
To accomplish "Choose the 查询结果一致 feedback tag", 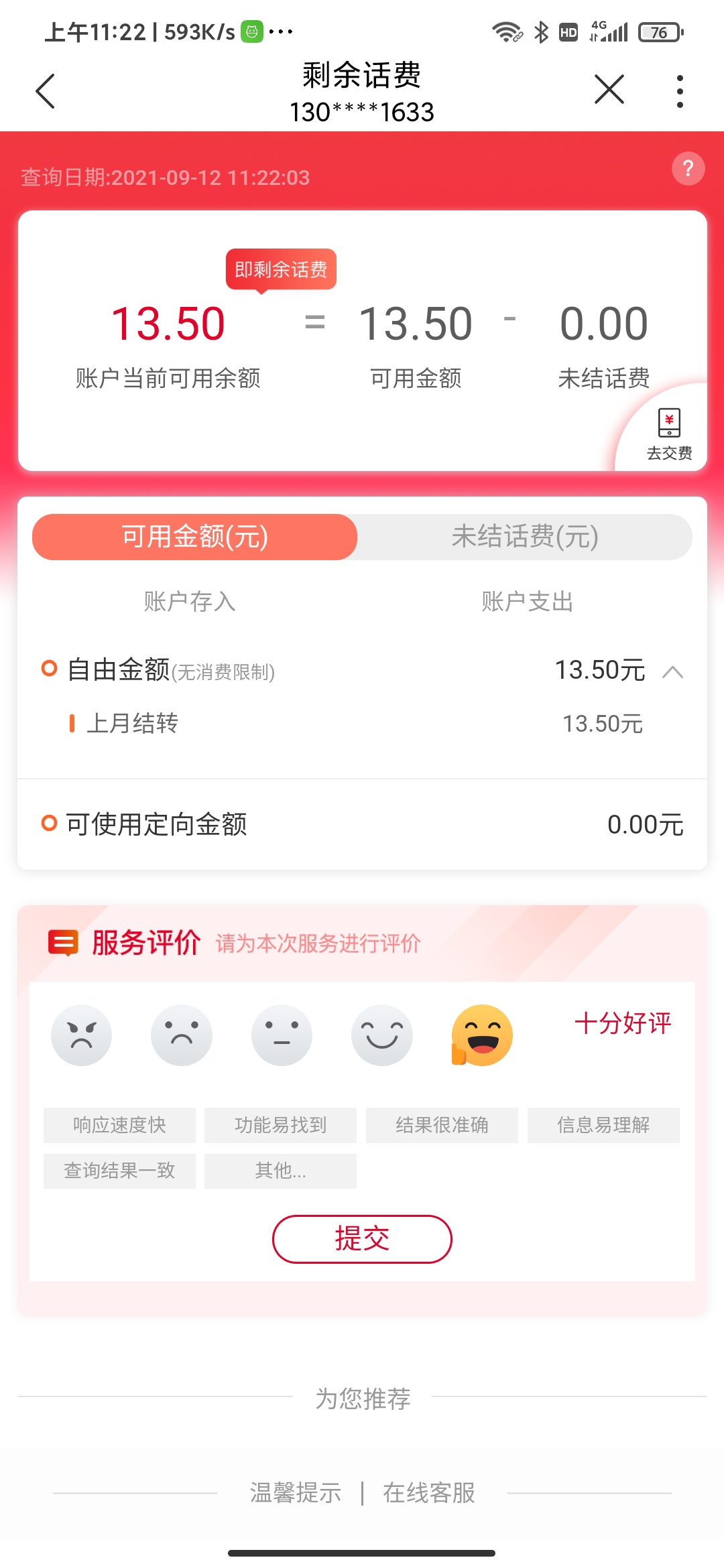I will point(119,1171).
